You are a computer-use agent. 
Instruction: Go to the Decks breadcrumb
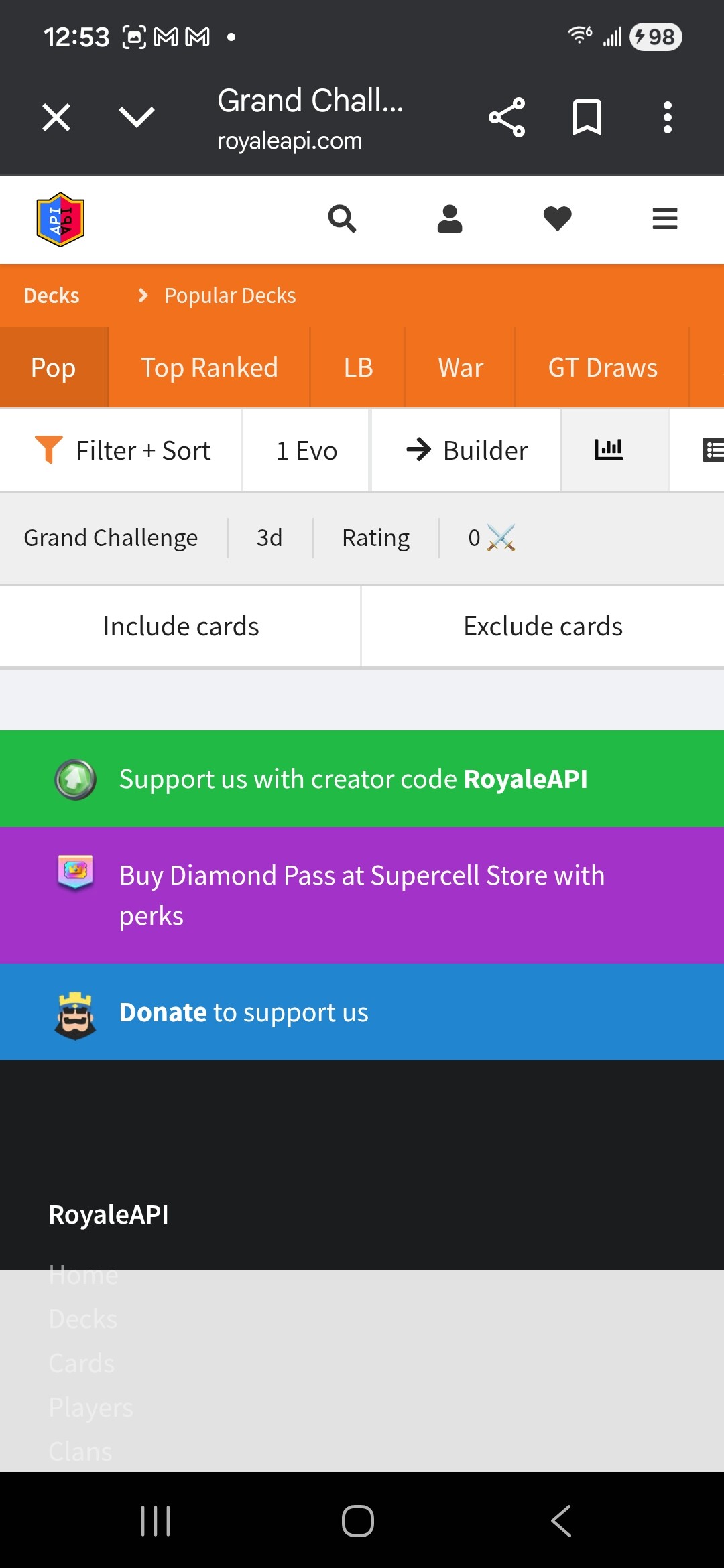click(x=52, y=296)
